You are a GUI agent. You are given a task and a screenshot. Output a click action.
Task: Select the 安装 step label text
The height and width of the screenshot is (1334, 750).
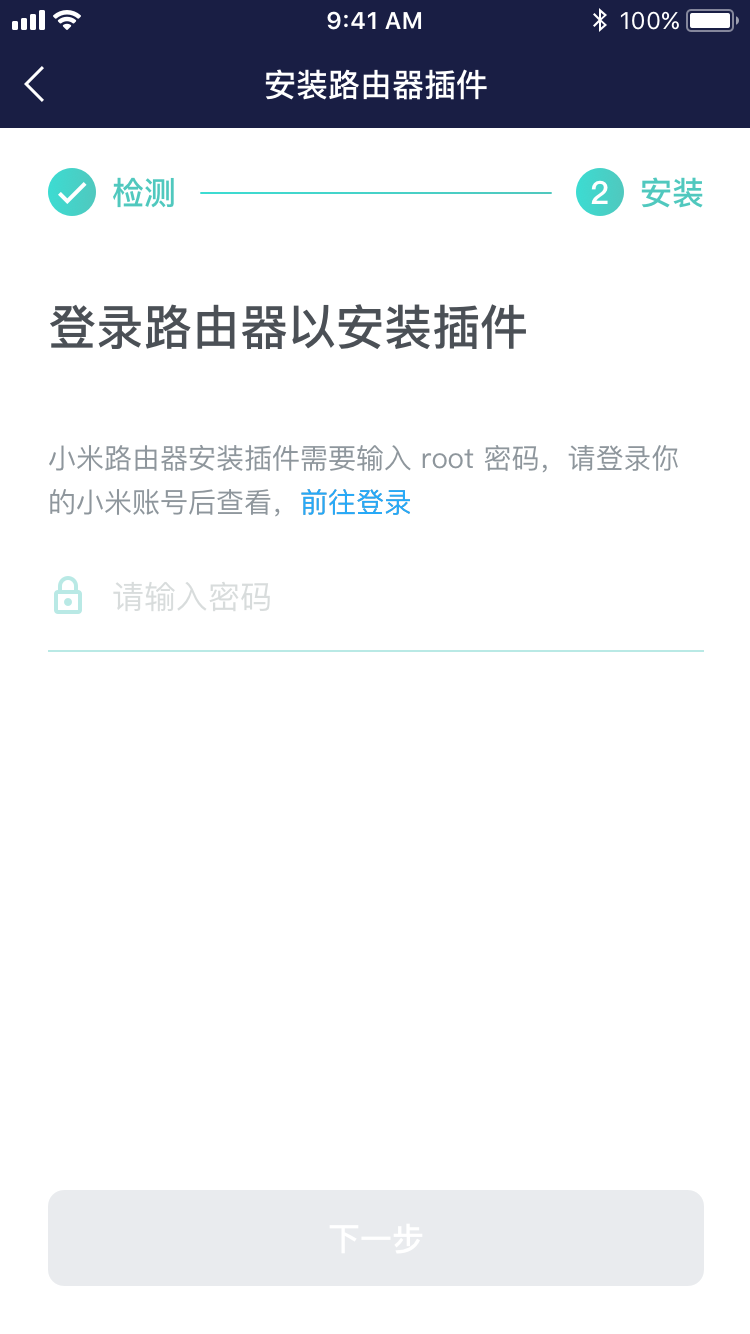[672, 192]
